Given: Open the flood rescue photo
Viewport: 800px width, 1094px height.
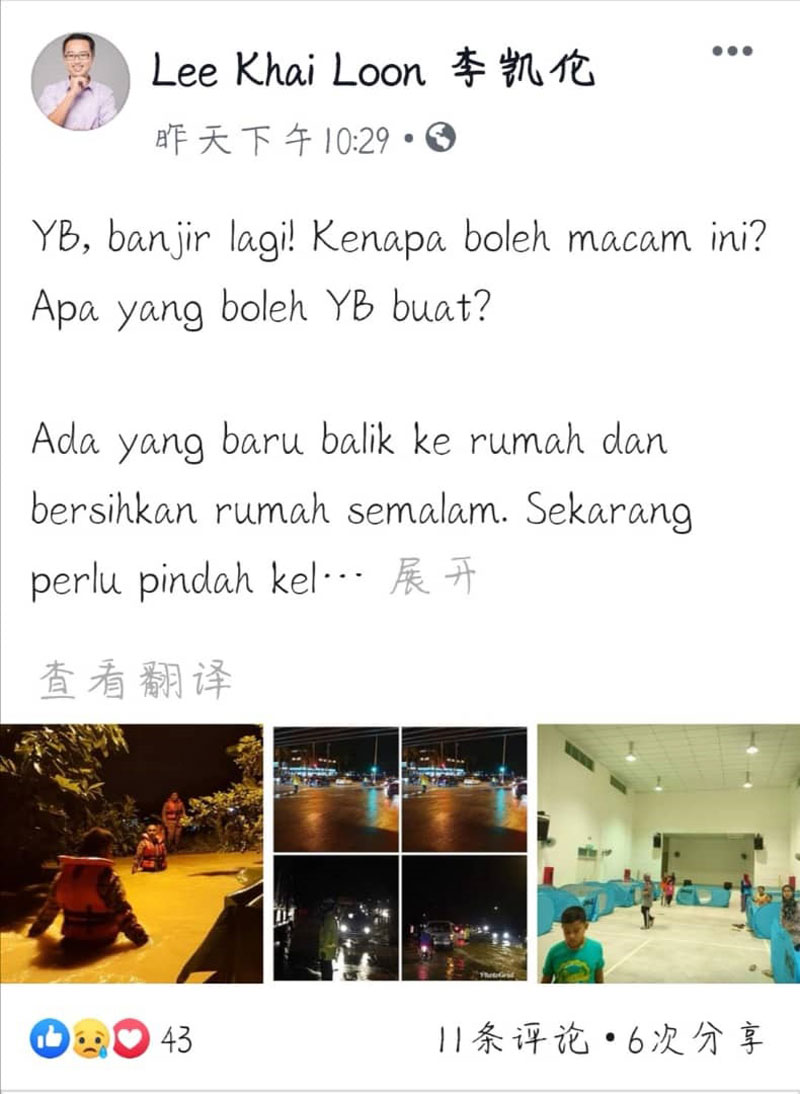Looking at the screenshot, I should point(132,853).
